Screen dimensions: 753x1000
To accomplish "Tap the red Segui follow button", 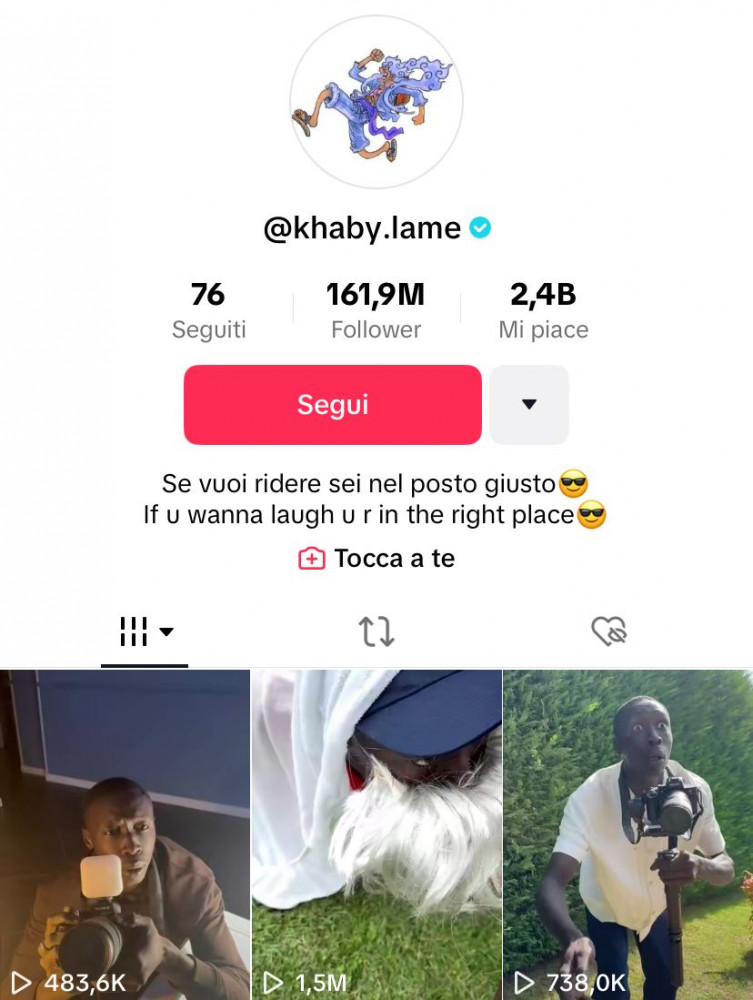I will (x=332, y=405).
